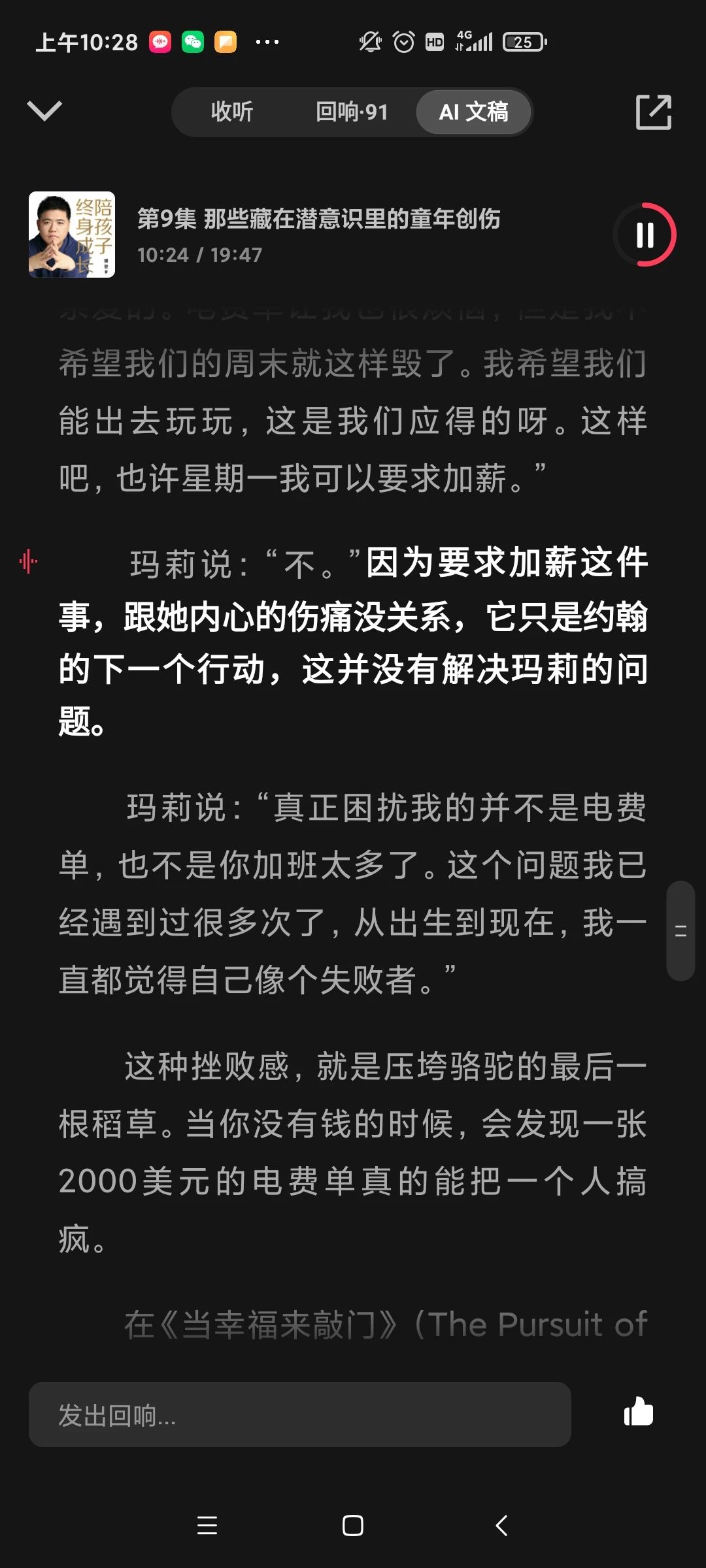Screen dimensions: 706x1568
Task: Share this episode via the share icon
Action: (x=653, y=112)
